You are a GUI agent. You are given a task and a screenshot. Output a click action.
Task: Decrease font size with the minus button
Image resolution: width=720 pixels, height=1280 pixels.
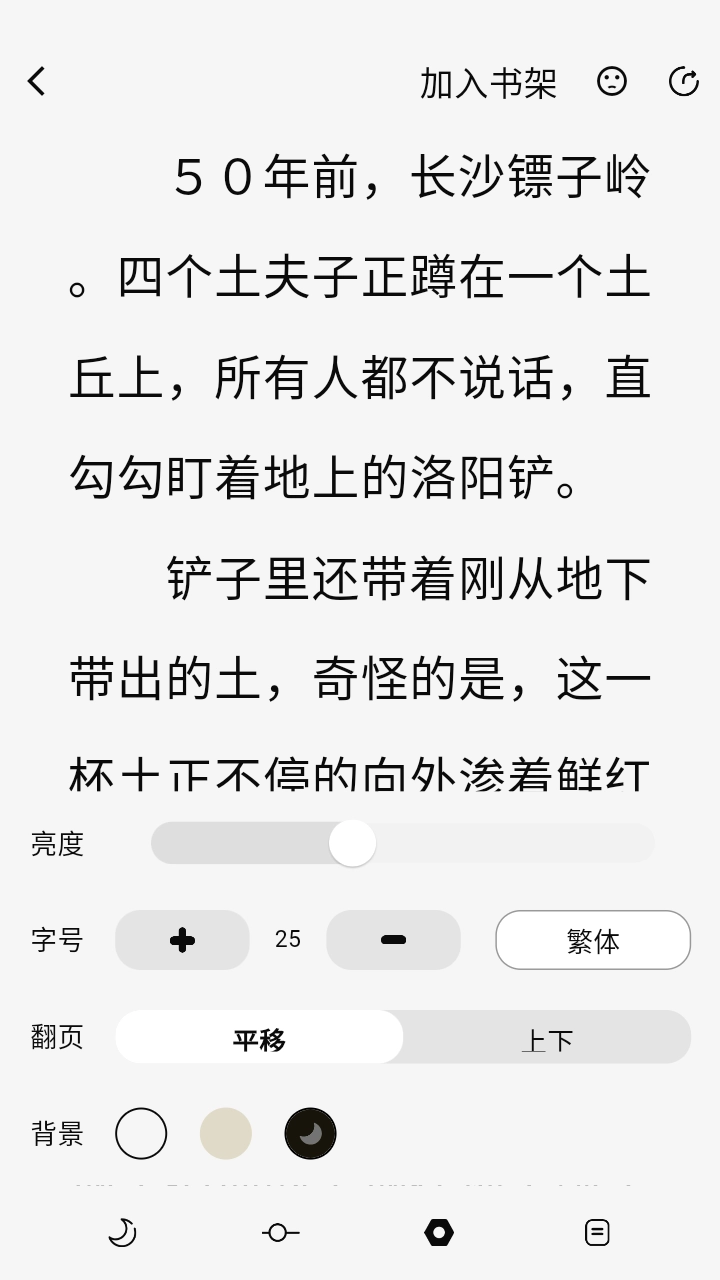(x=394, y=940)
